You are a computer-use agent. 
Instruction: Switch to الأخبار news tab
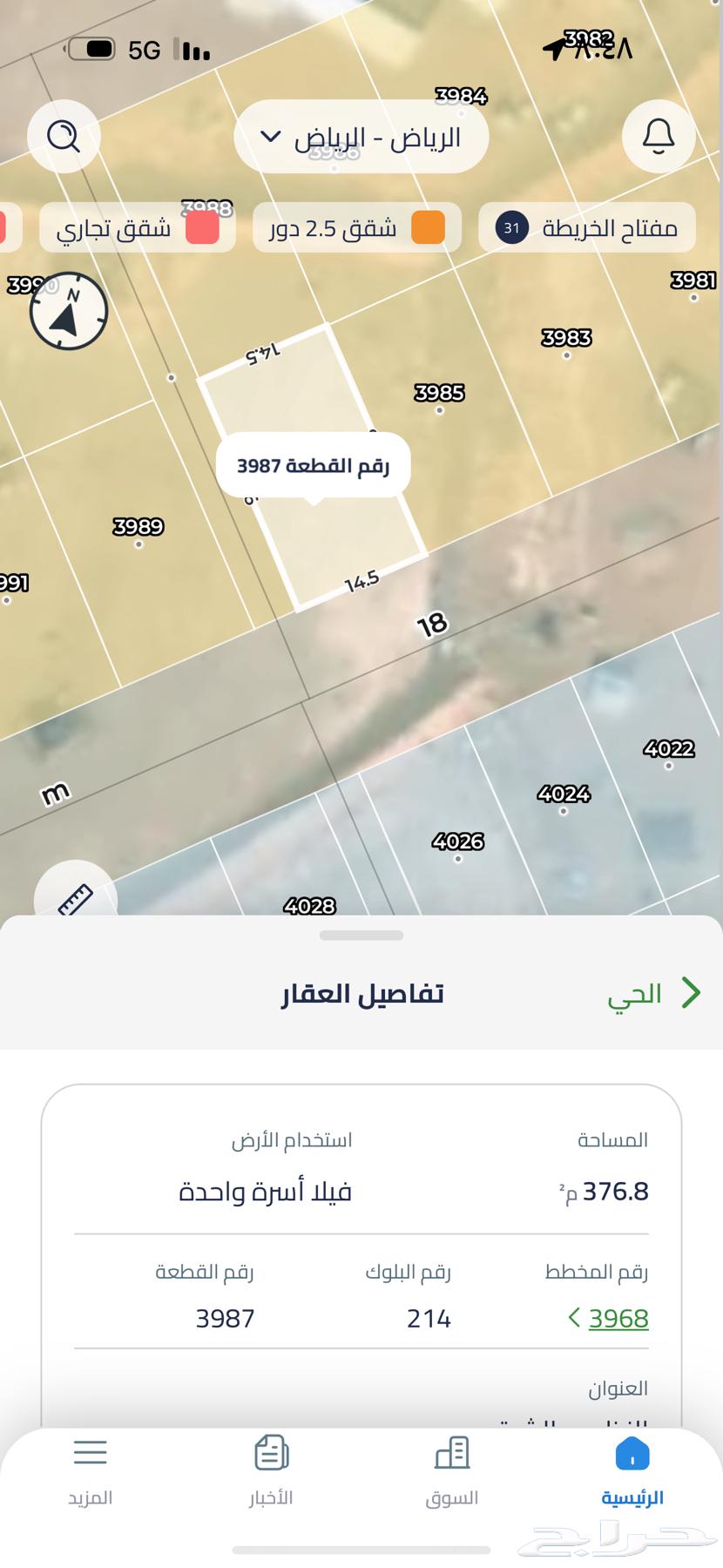click(271, 1472)
